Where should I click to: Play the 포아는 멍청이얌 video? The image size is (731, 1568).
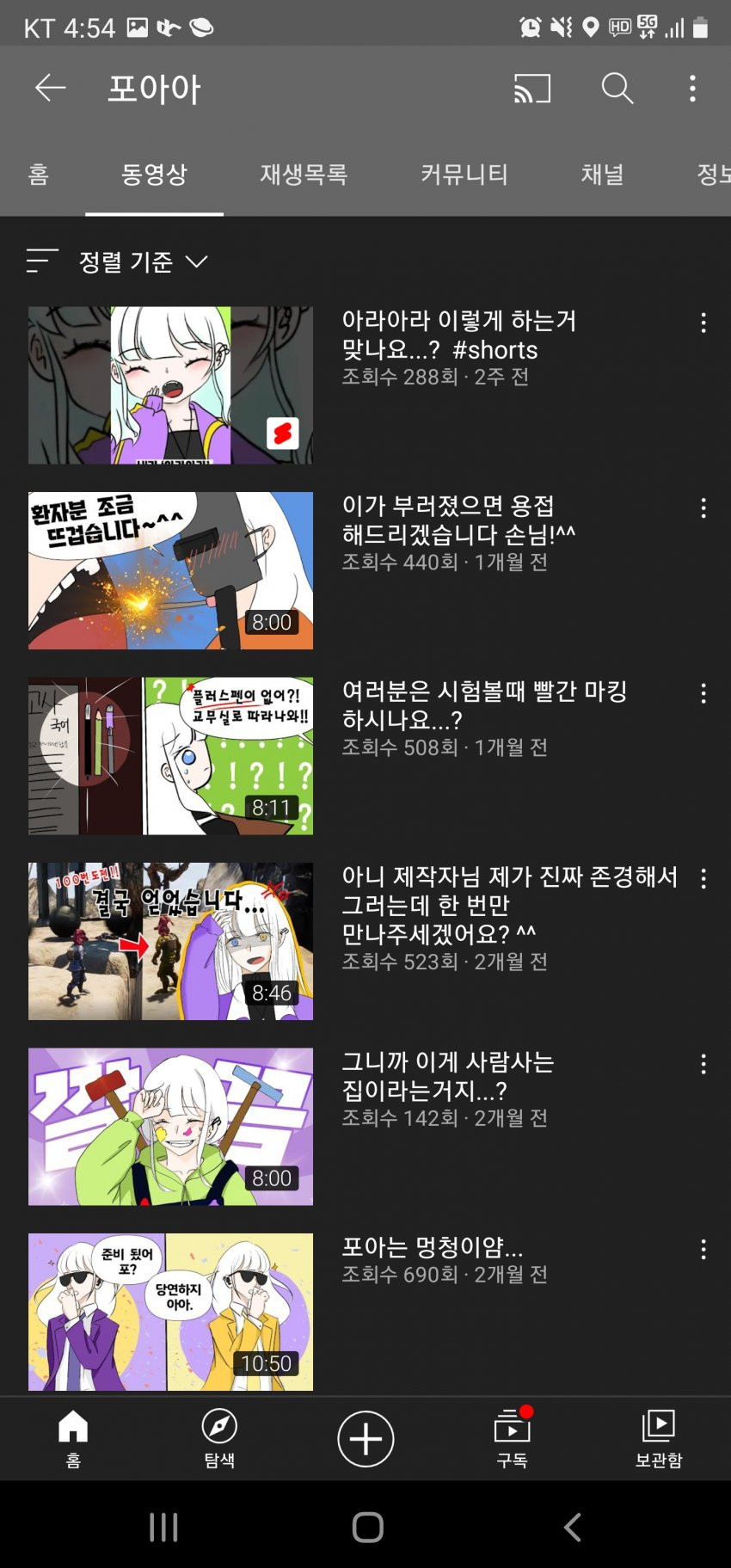click(170, 1312)
